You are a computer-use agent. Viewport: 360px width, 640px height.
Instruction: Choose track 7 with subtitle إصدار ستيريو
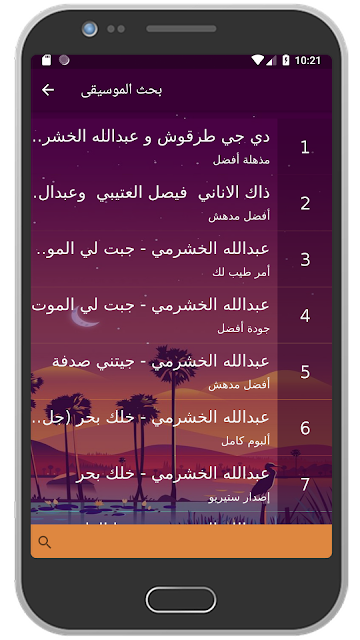tap(181, 484)
